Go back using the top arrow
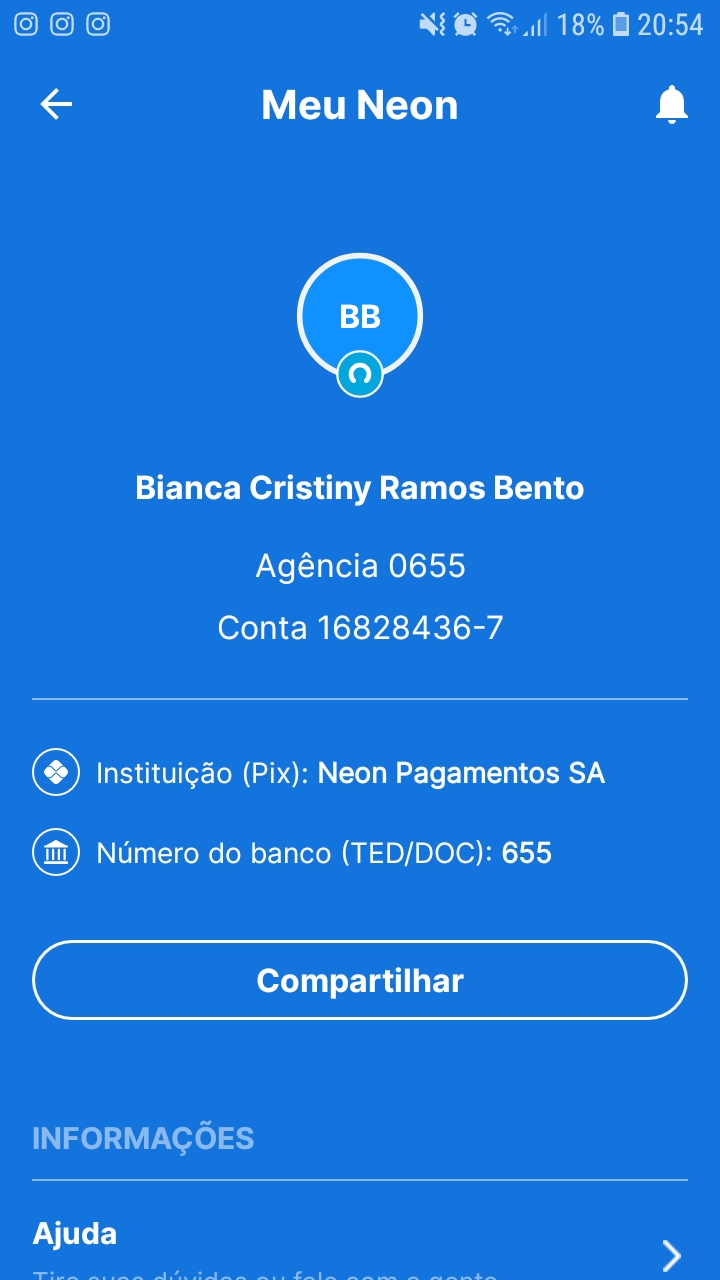The height and width of the screenshot is (1280, 720). click(56, 105)
